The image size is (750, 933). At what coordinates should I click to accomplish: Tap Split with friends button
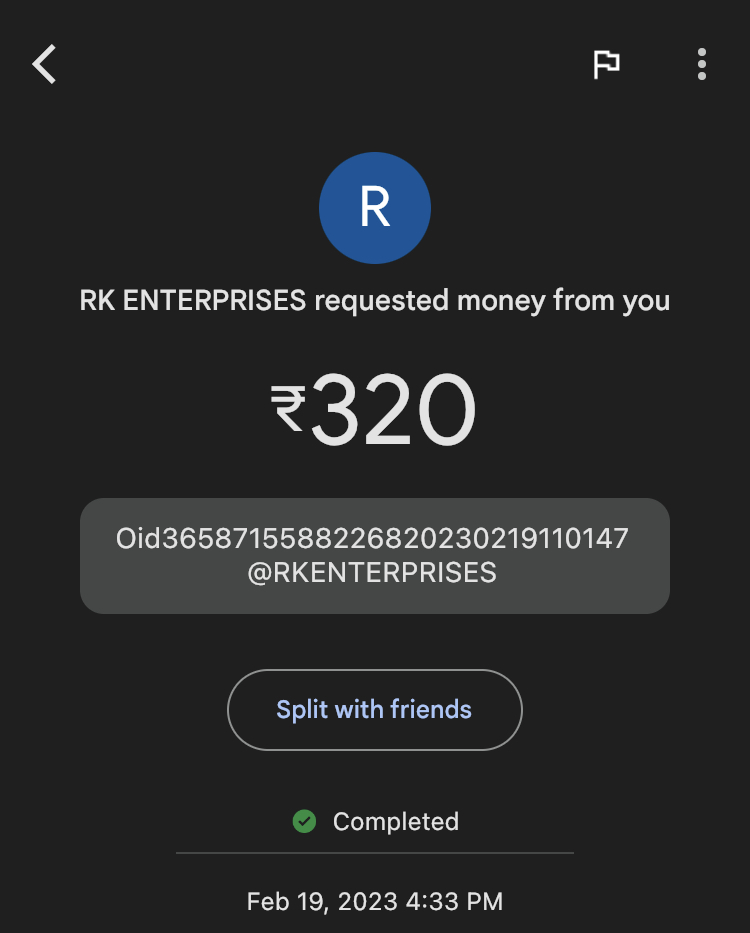[374, 710]
